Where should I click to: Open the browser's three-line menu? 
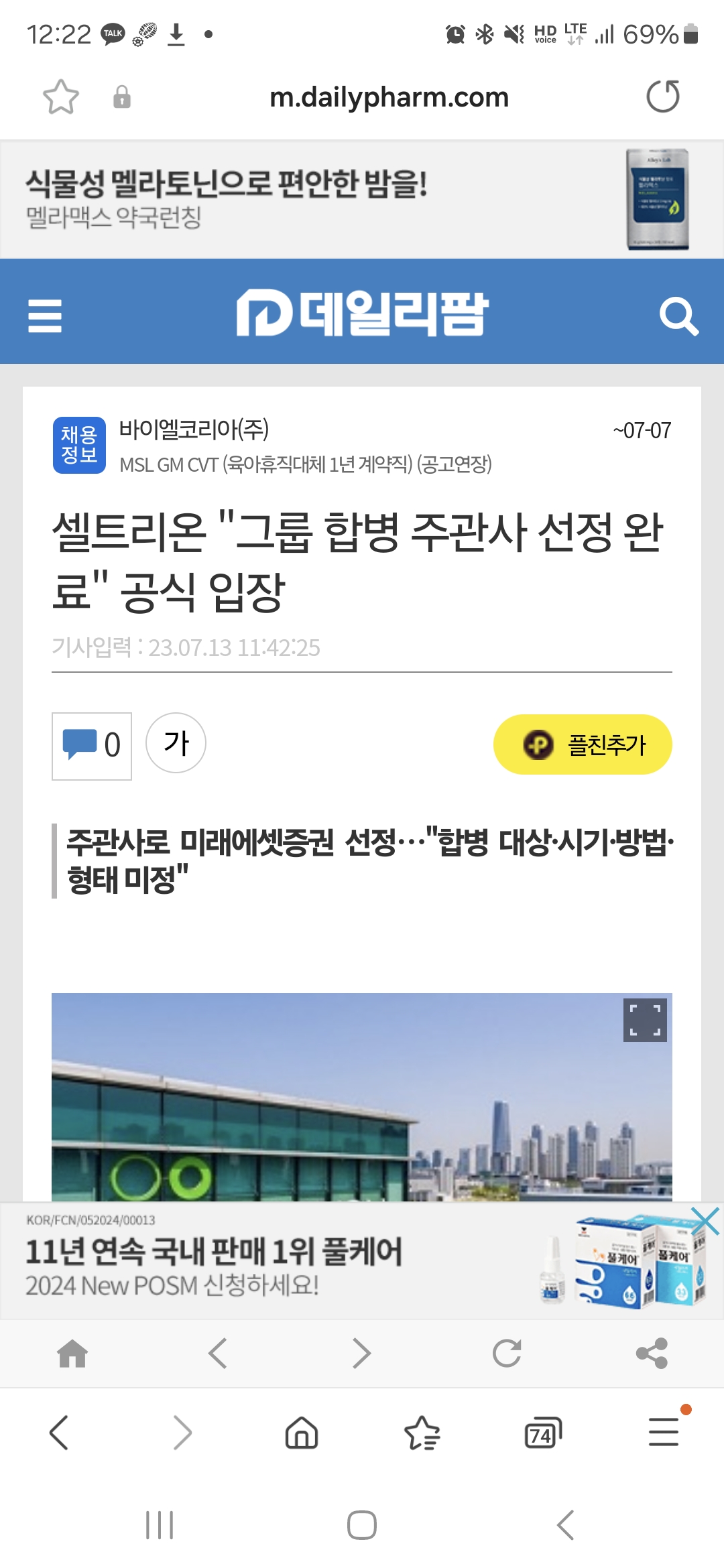pos(664,1433)
